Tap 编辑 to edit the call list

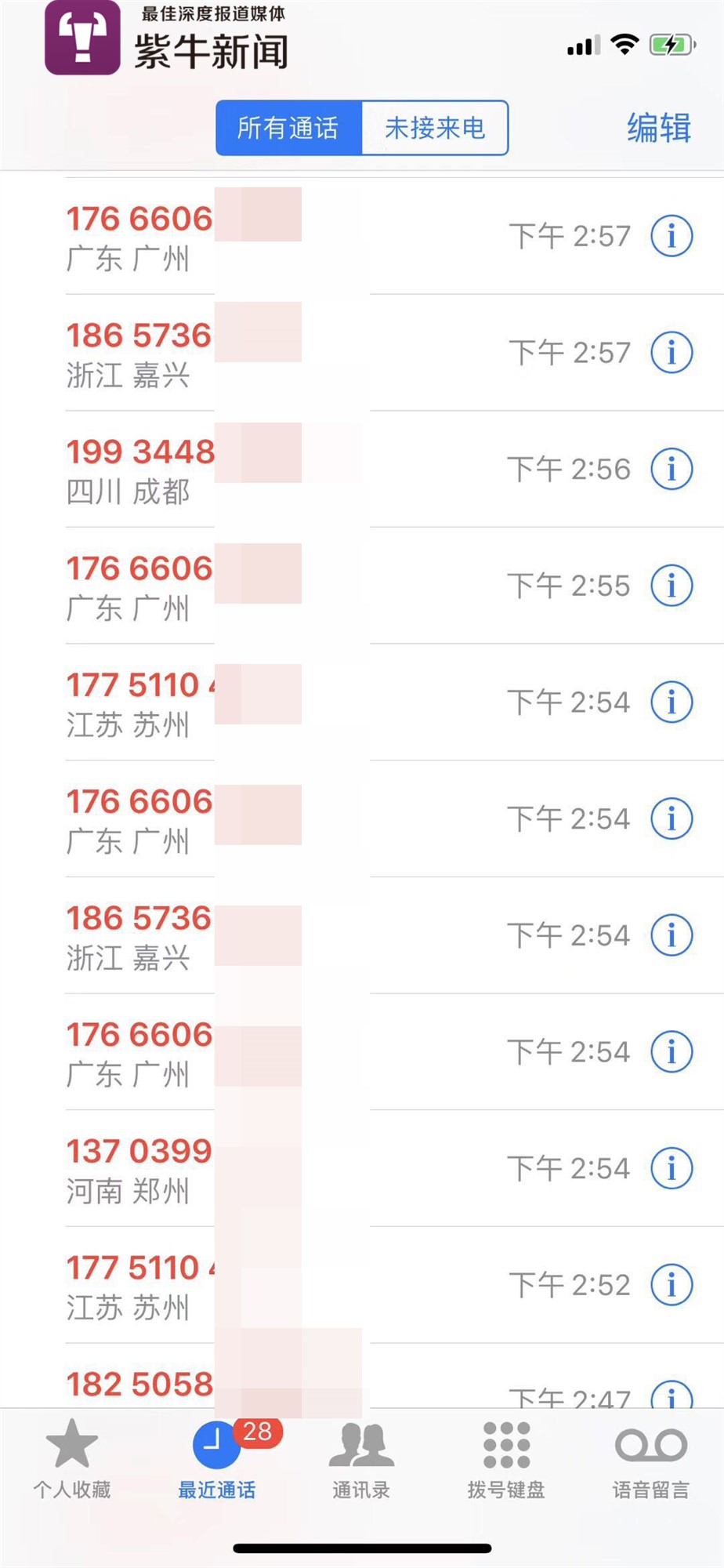658,128
